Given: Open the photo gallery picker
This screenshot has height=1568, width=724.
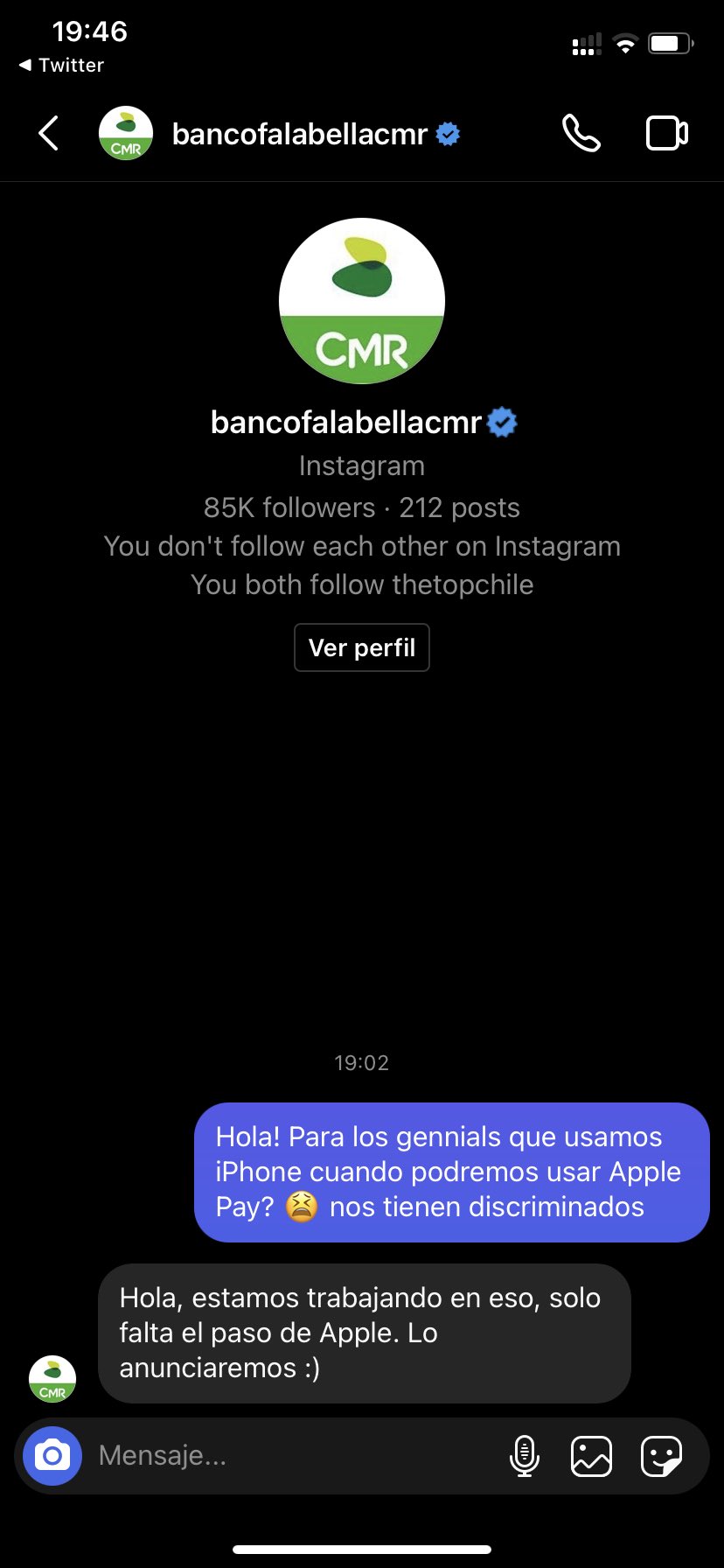Looking at the screenshot, I should point(591,1456).
